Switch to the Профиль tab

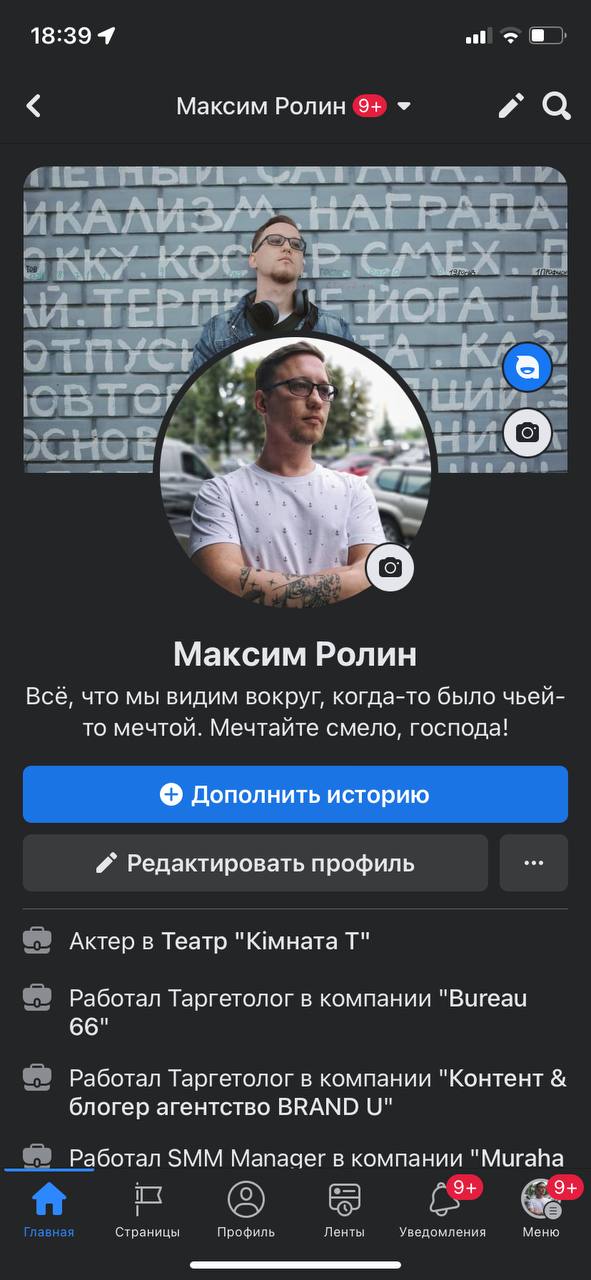pyautogui.click(x=246, y=1209)
